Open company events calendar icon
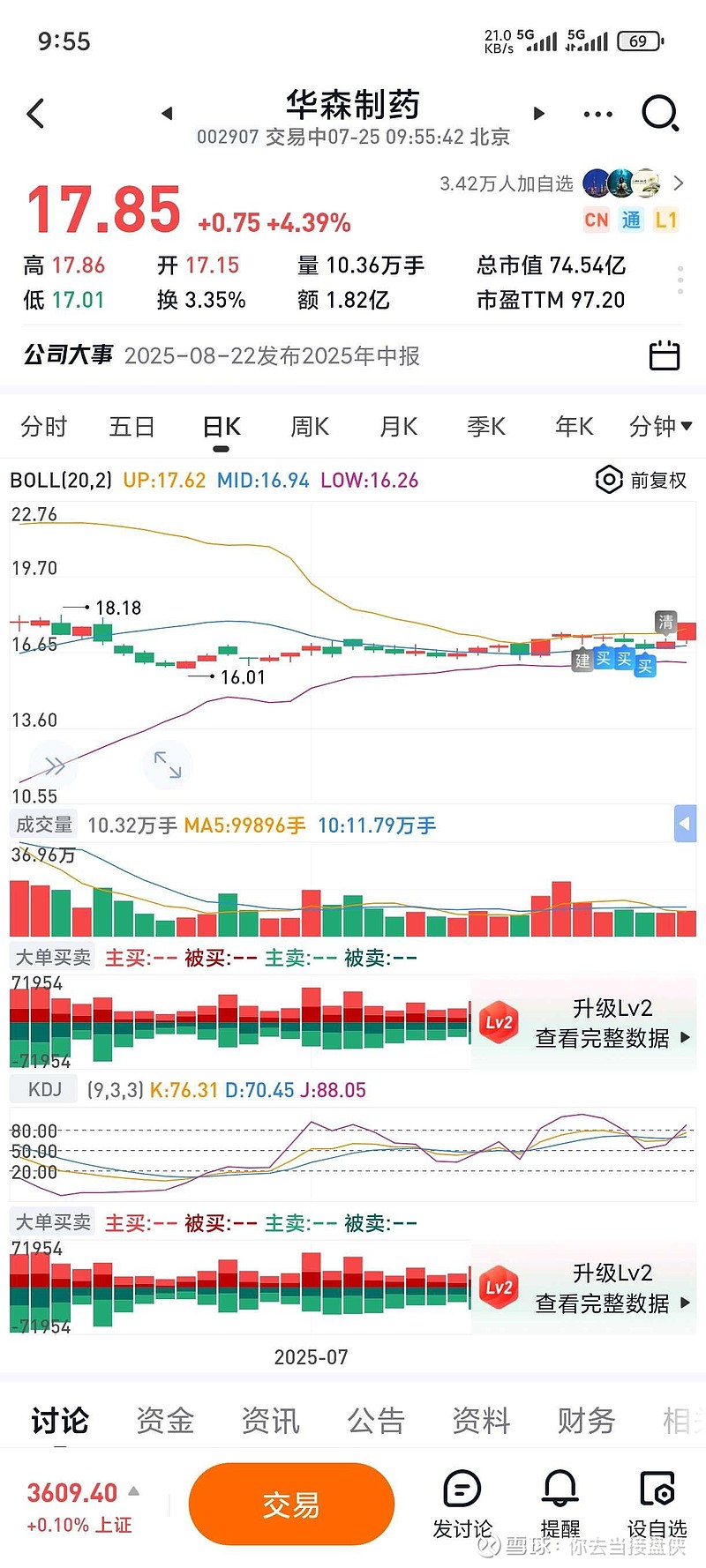The height and width of the screenshot is (1568, 706). (664, 355)
